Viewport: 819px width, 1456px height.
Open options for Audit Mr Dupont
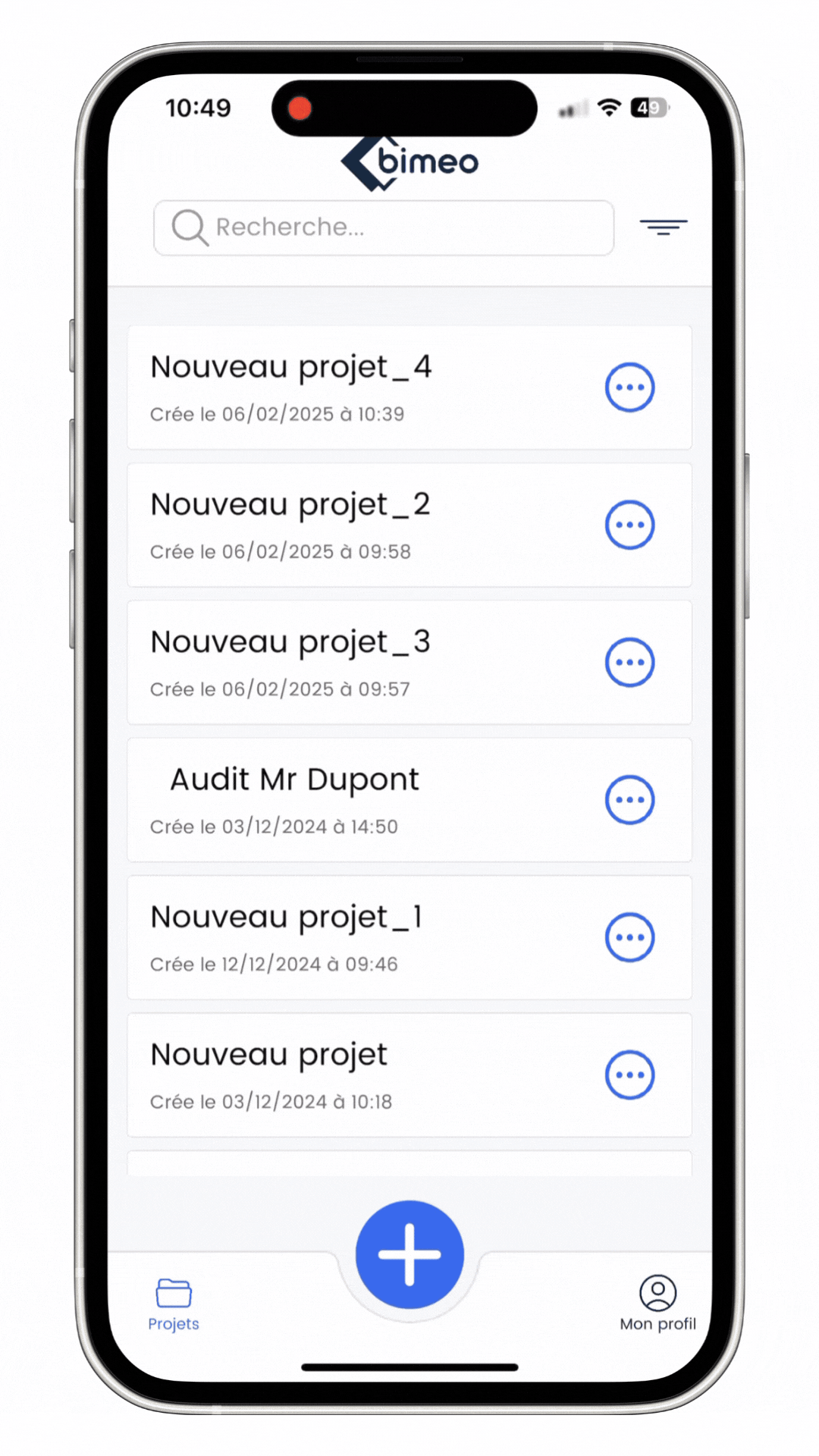tap(629, 800)
